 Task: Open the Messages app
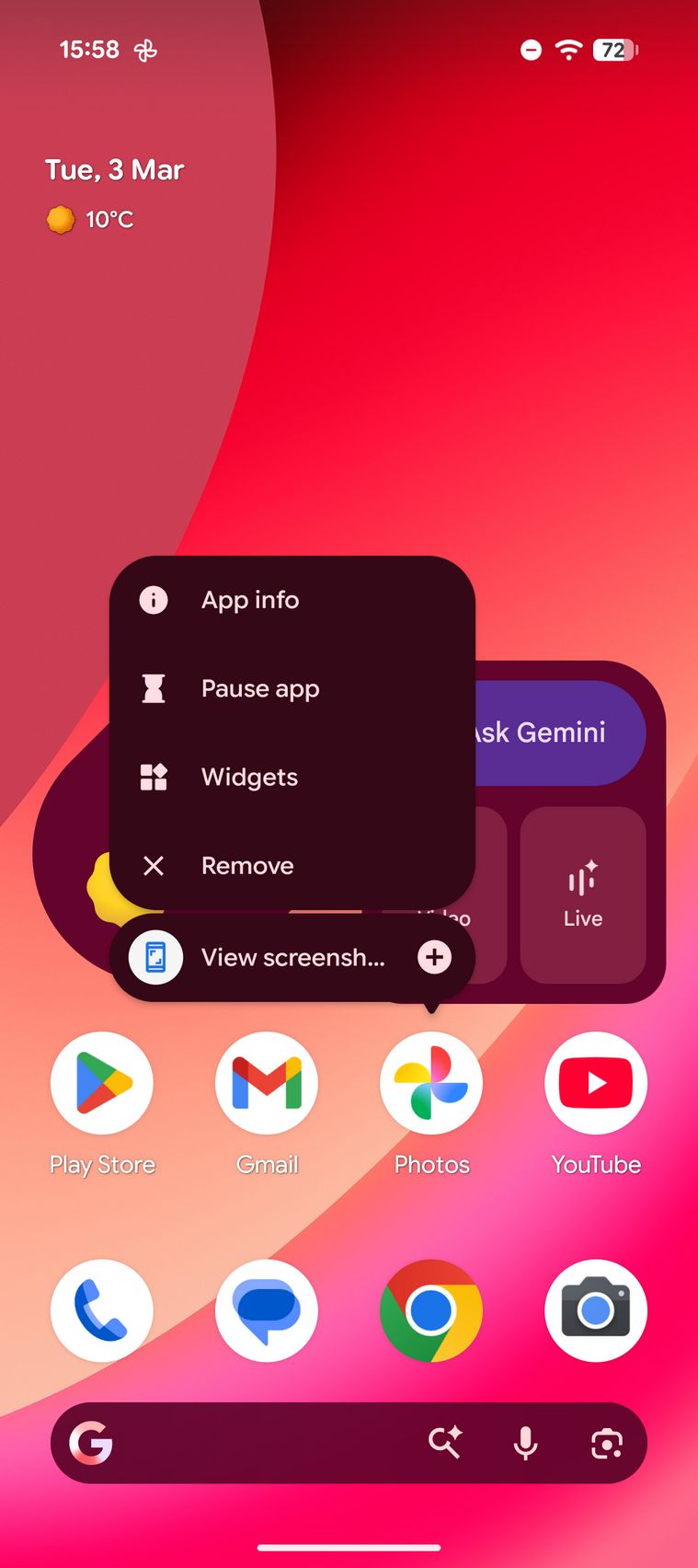point(267,1310)
